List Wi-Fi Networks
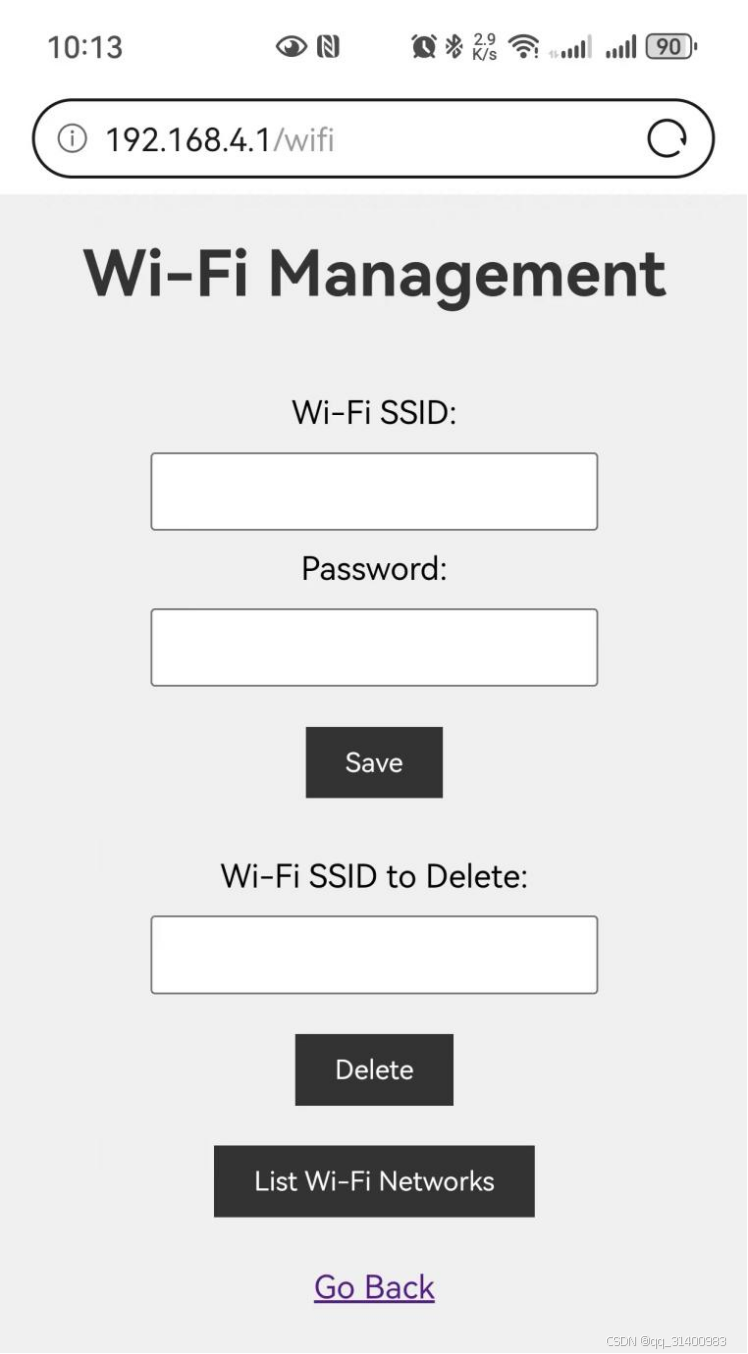This screenshot has width=748, height=1354. pos(374,1181)
